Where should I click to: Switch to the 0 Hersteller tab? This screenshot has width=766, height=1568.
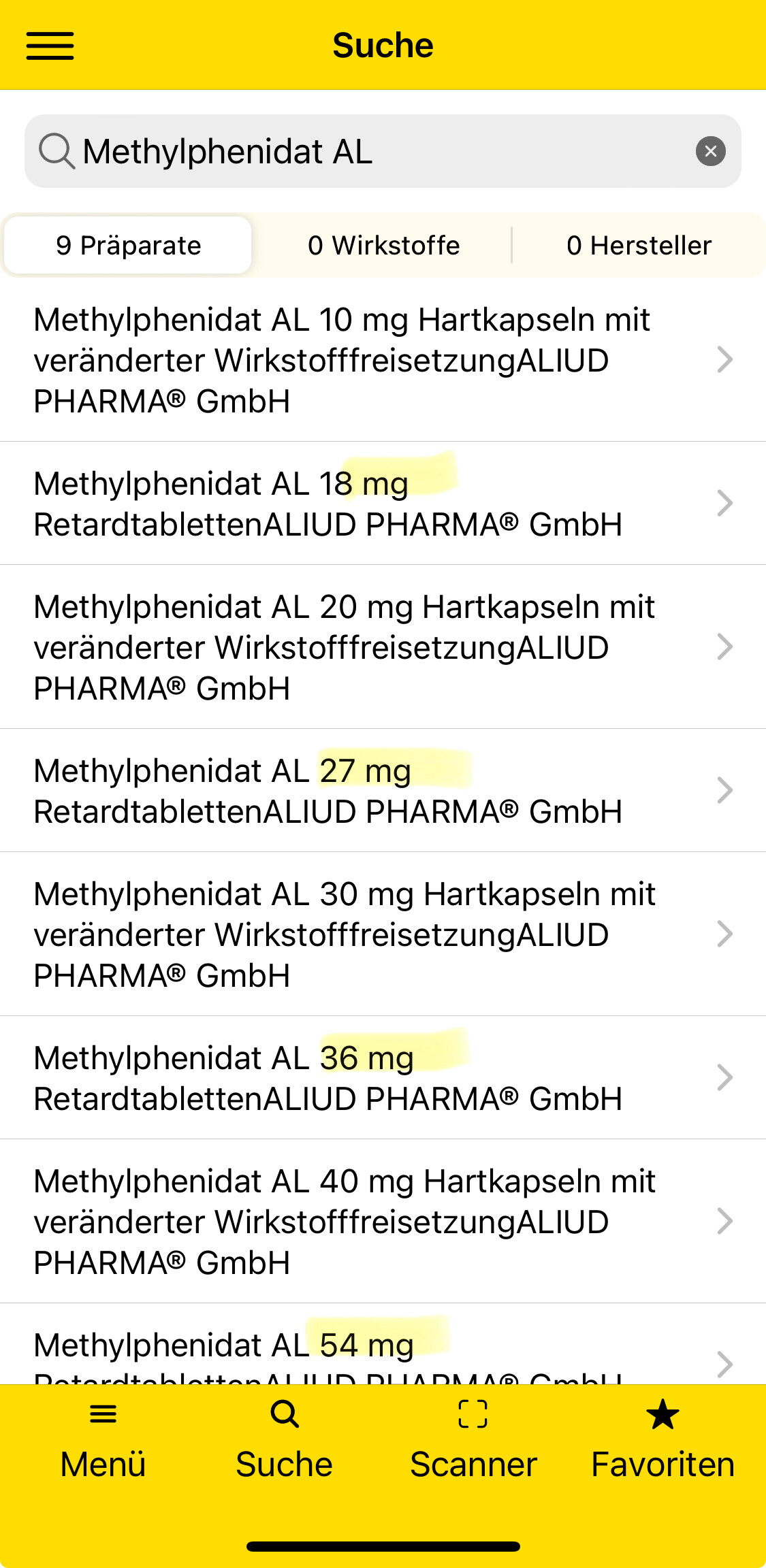tap(639, 246)
